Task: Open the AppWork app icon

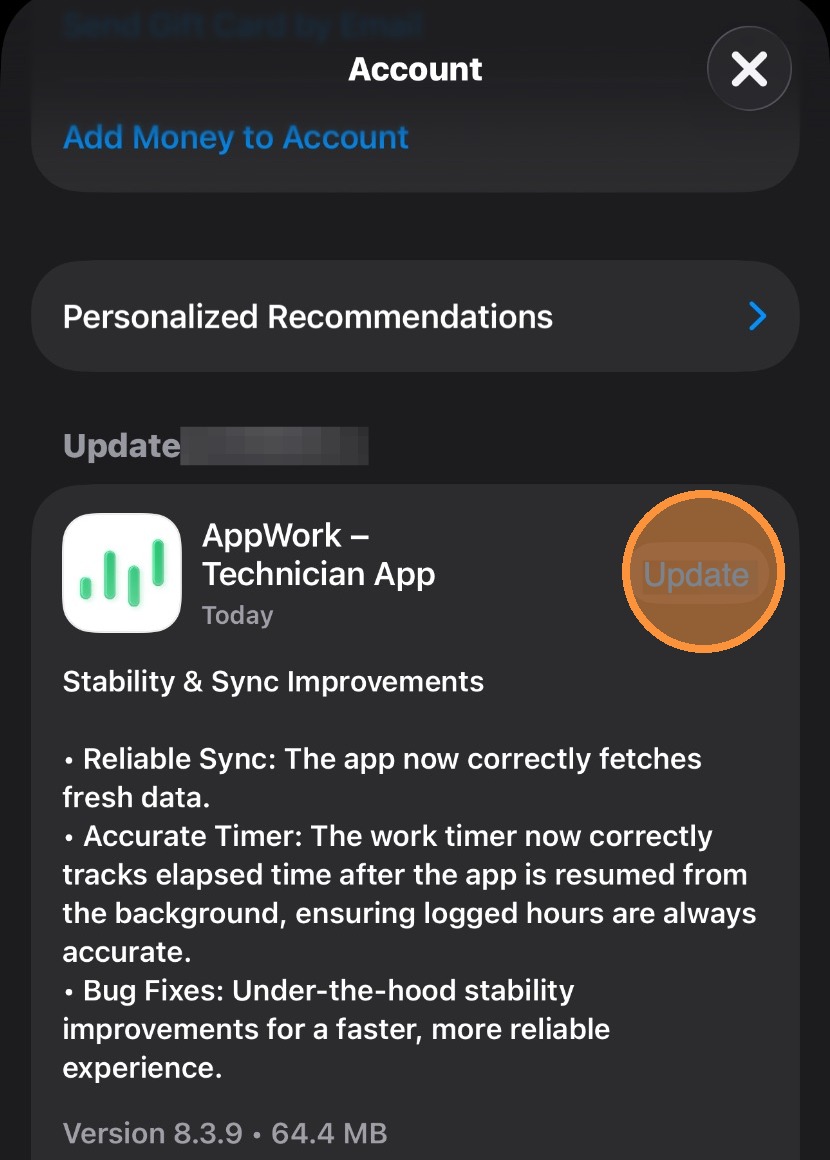Action: coord(122,573)
